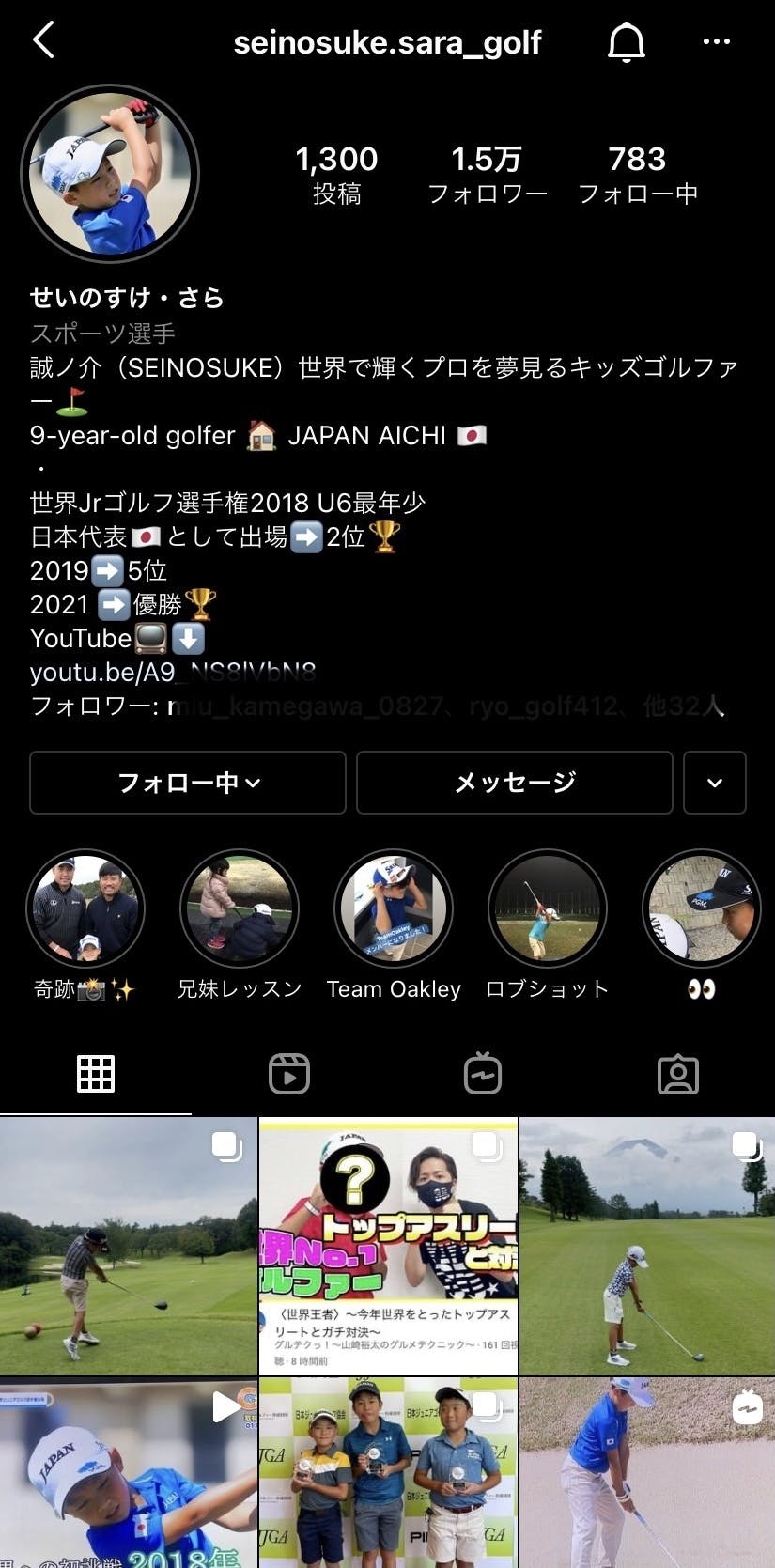The image size is (775, 1568).
Task: Show the 1.5万 フォロワー list
Action: 487,174
